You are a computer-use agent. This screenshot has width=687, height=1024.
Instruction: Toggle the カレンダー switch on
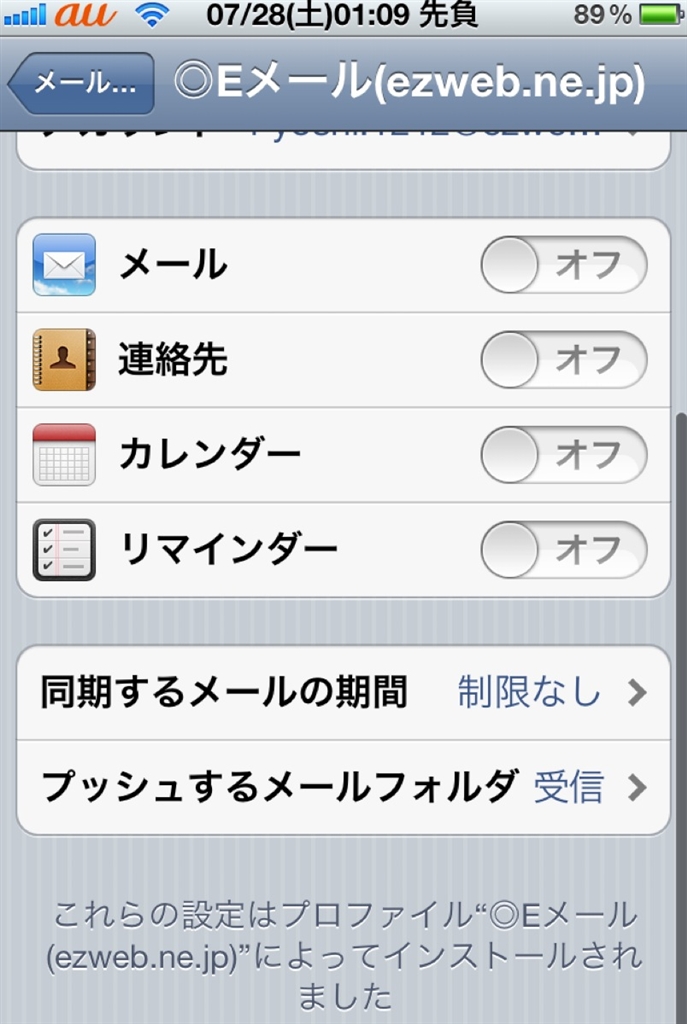(x=563, y=455)
